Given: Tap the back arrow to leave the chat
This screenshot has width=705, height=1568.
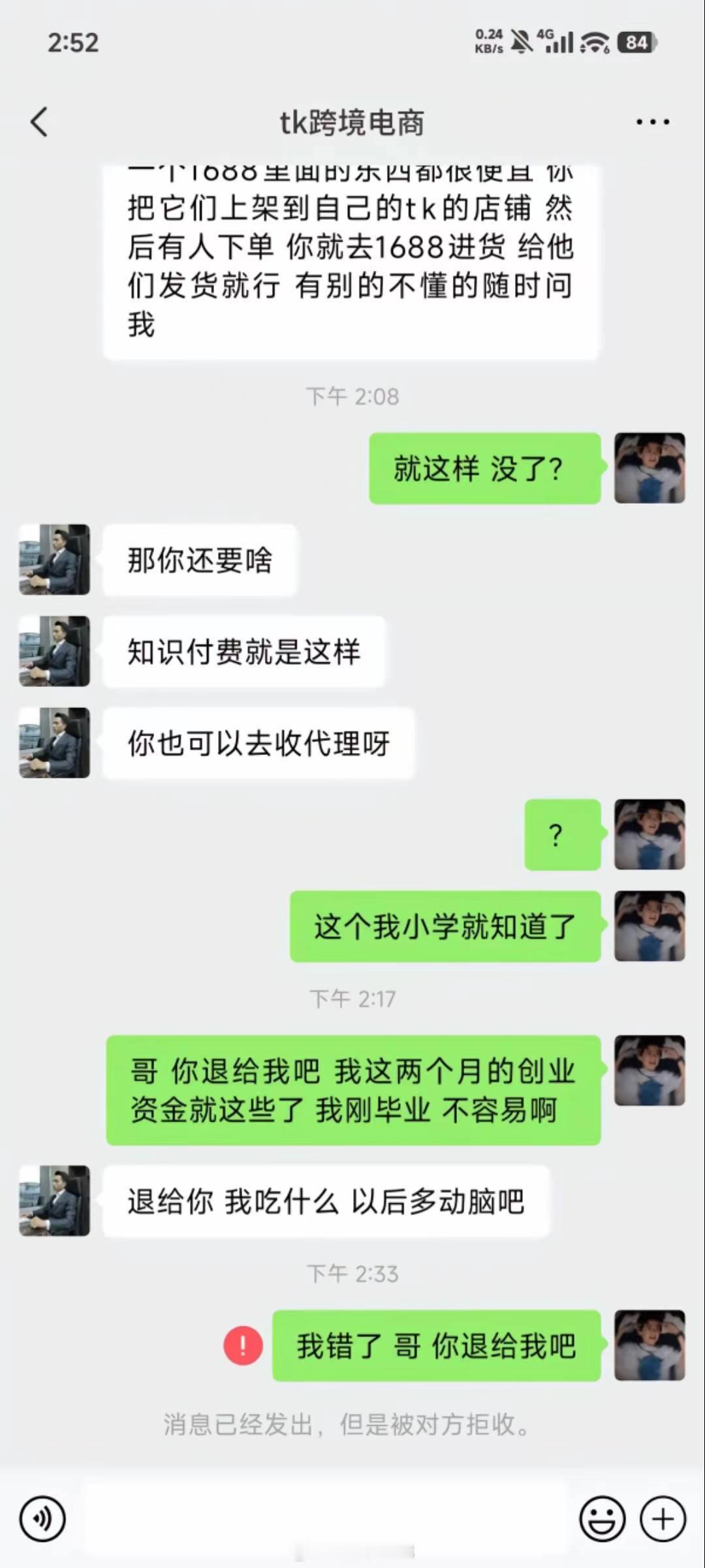Looking at the screenshot, I should coord(39,121).
